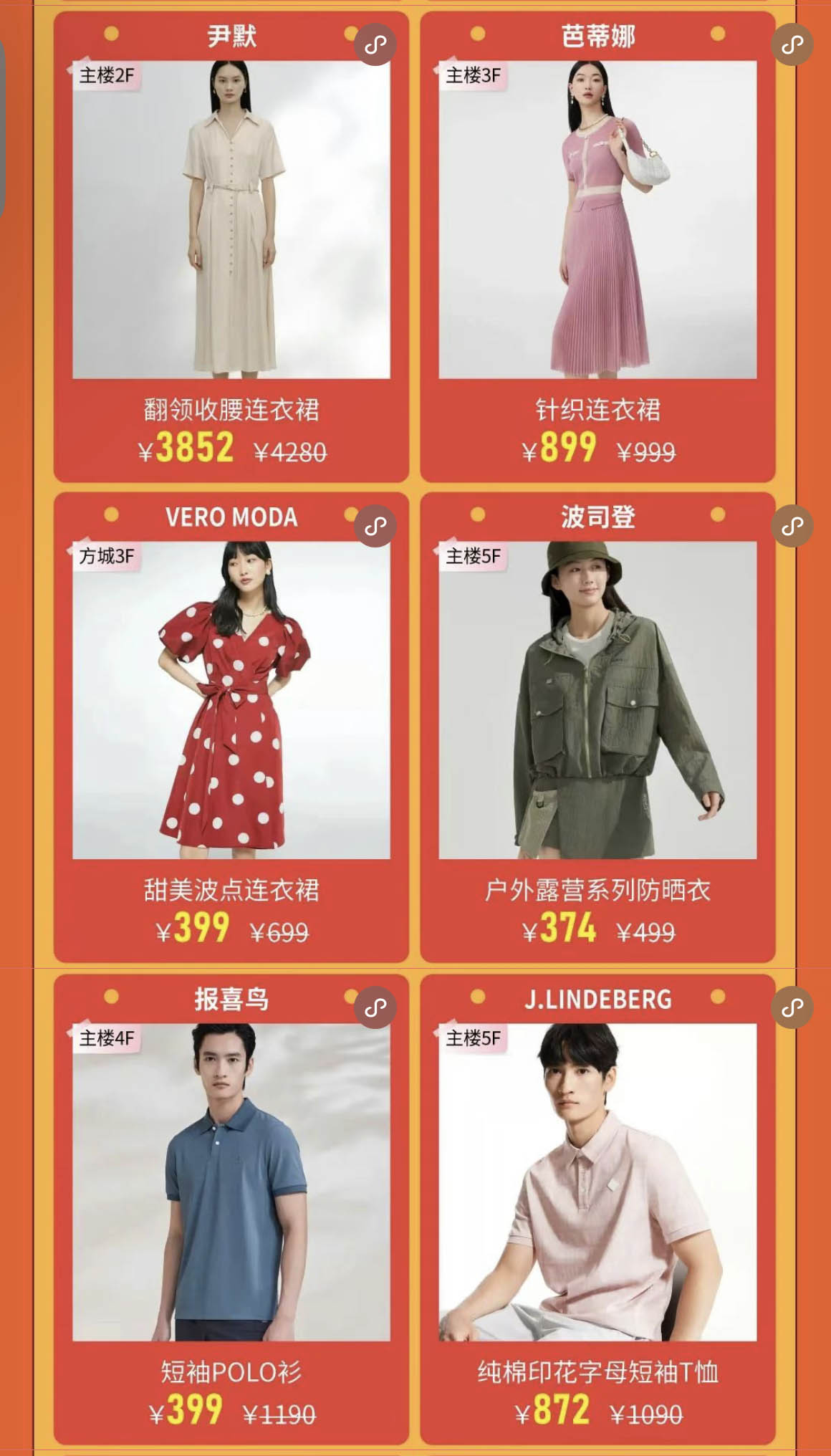
Task: Tap the J.LINDEBERG link icon
Action: click(792, 1008)
